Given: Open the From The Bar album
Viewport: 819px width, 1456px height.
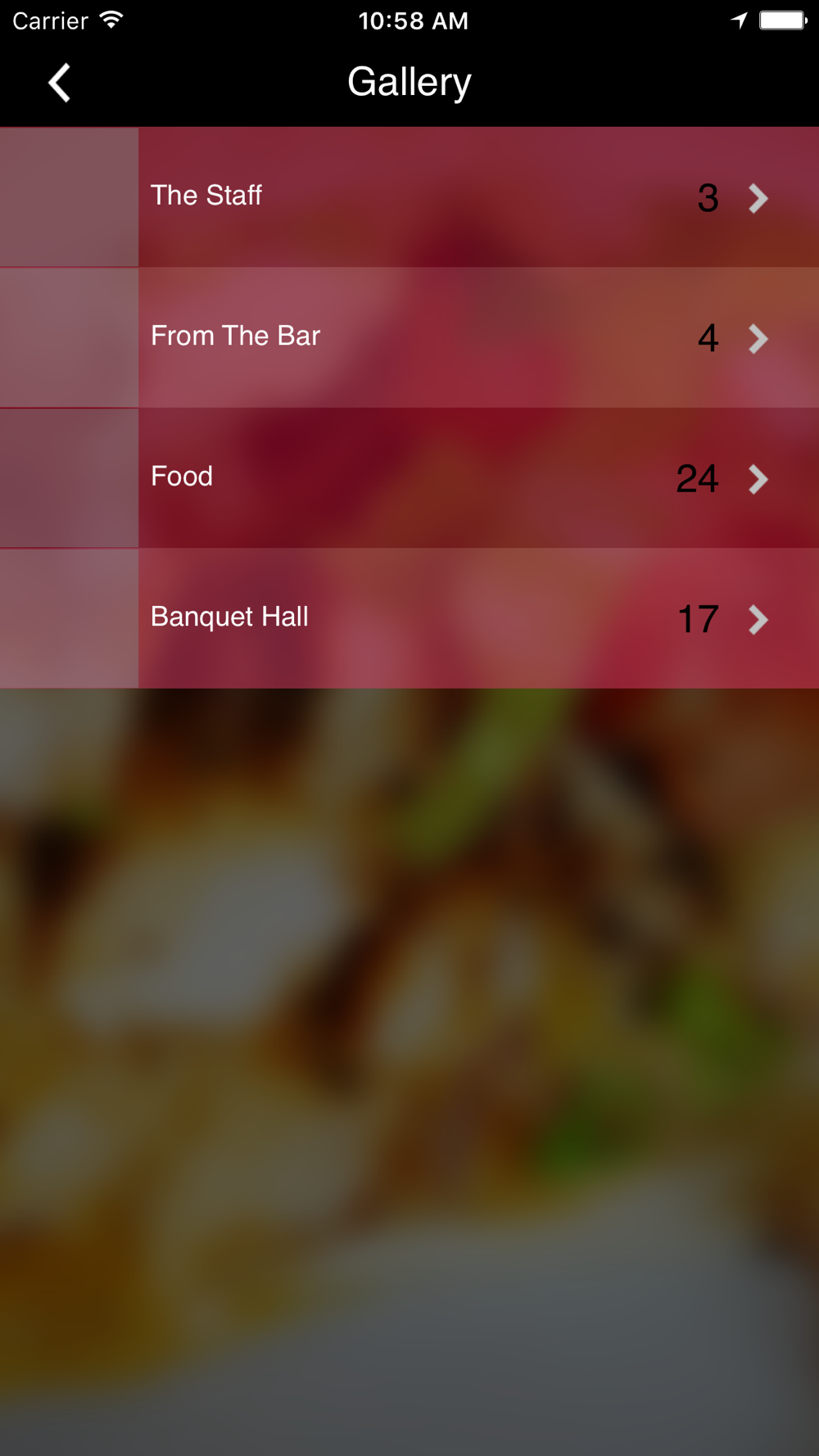Looking at the screenshot, I should click(409, 337).
